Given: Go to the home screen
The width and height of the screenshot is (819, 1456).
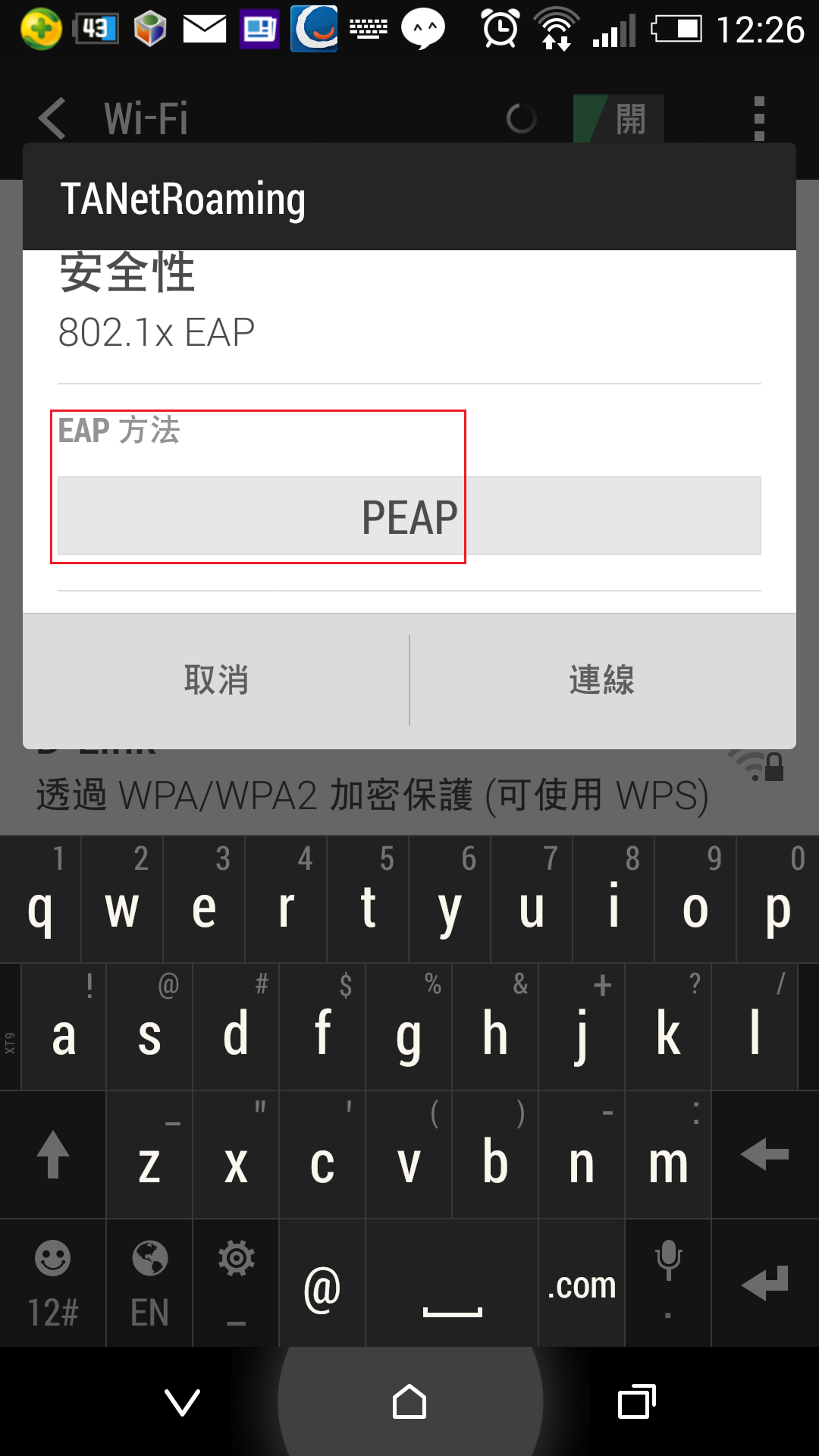Looking at the screenshot, I should point(409,1401).
